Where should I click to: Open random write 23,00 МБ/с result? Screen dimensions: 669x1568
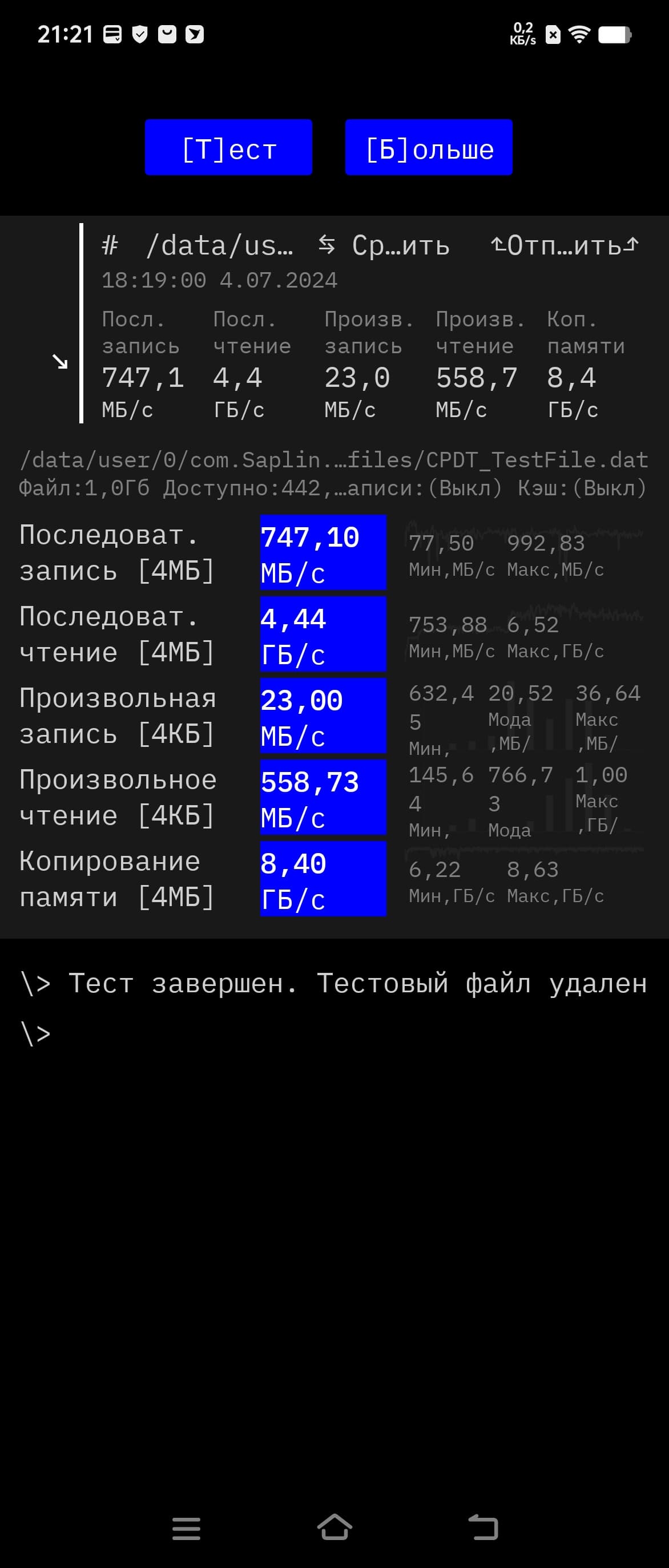(323, 716)
